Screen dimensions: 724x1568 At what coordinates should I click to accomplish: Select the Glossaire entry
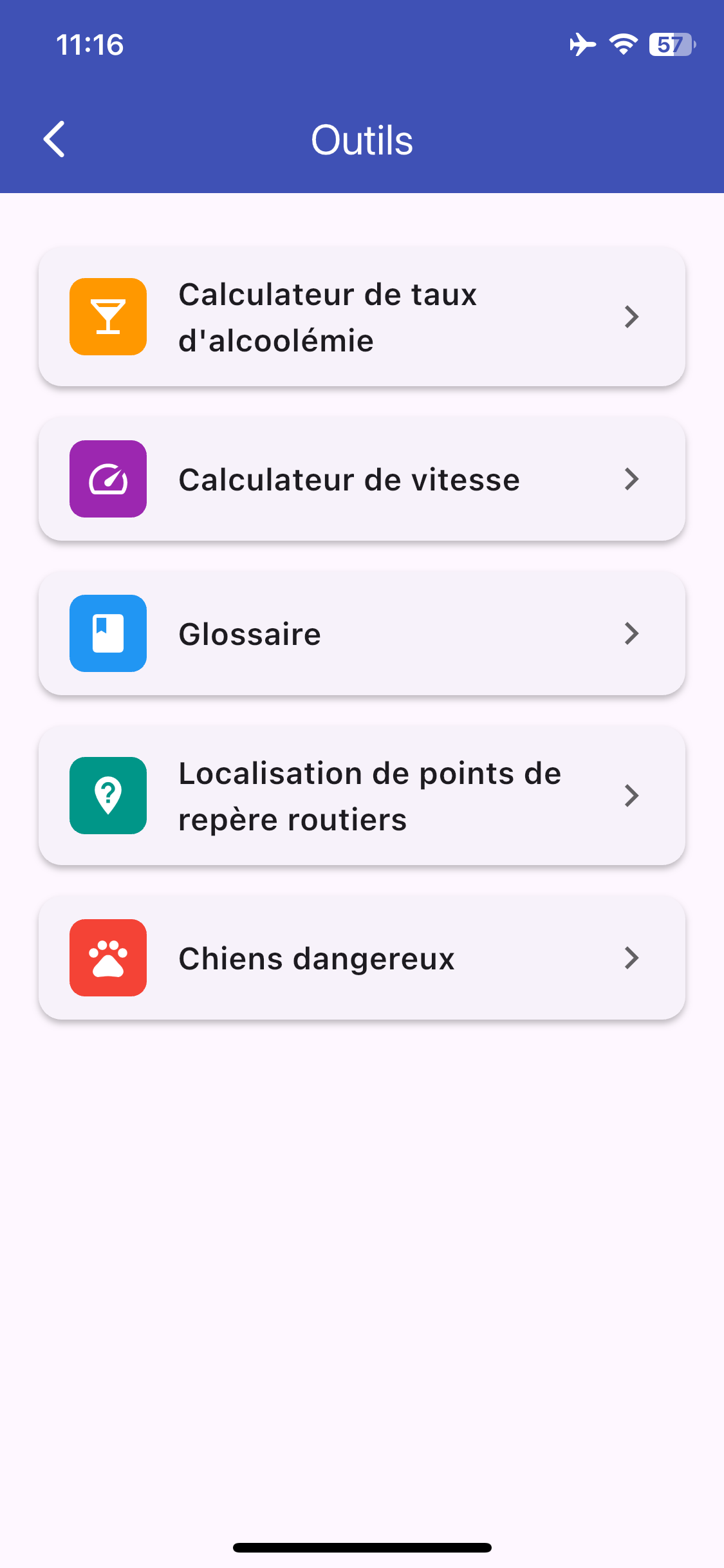click(362, 634)
